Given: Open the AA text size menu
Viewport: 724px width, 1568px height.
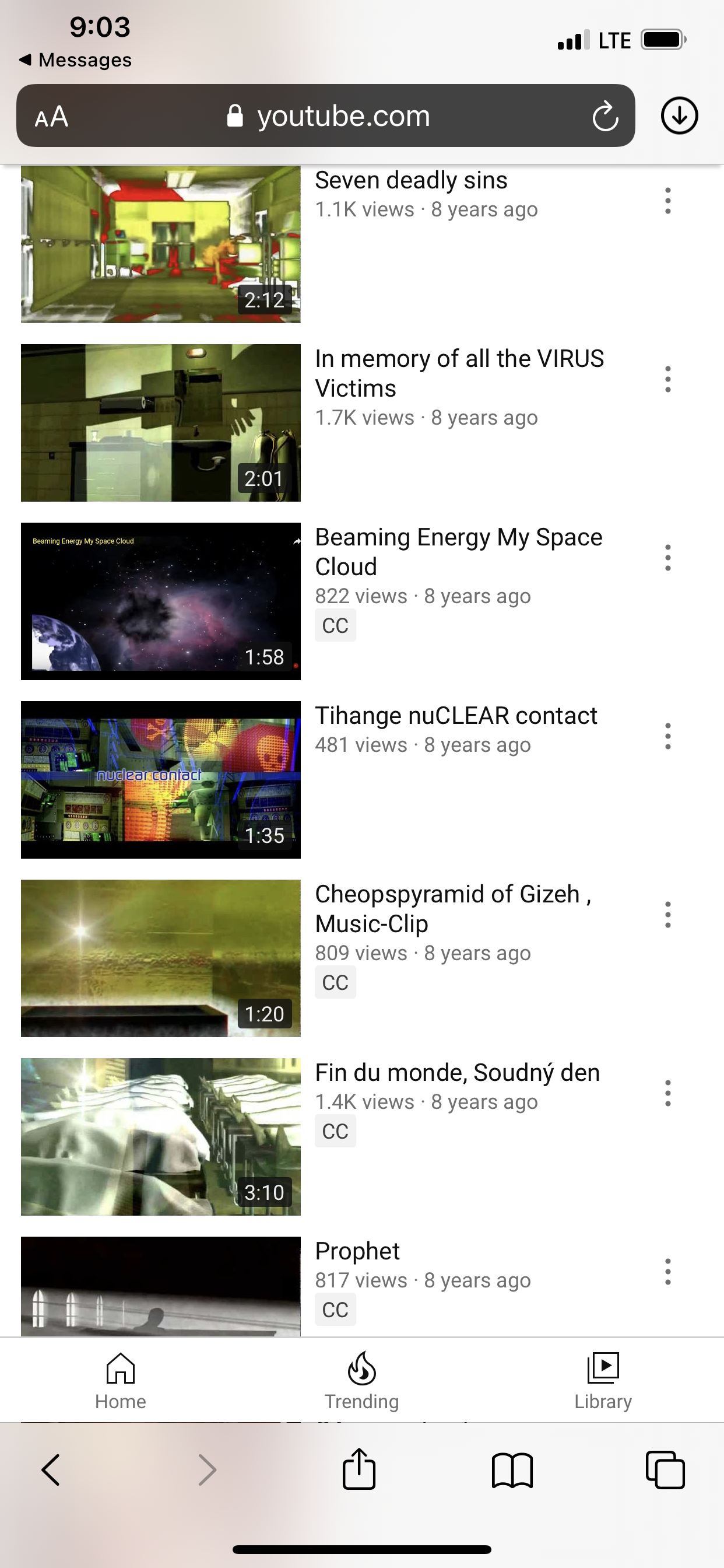Looking at the screenshot, I should point(51,116).
